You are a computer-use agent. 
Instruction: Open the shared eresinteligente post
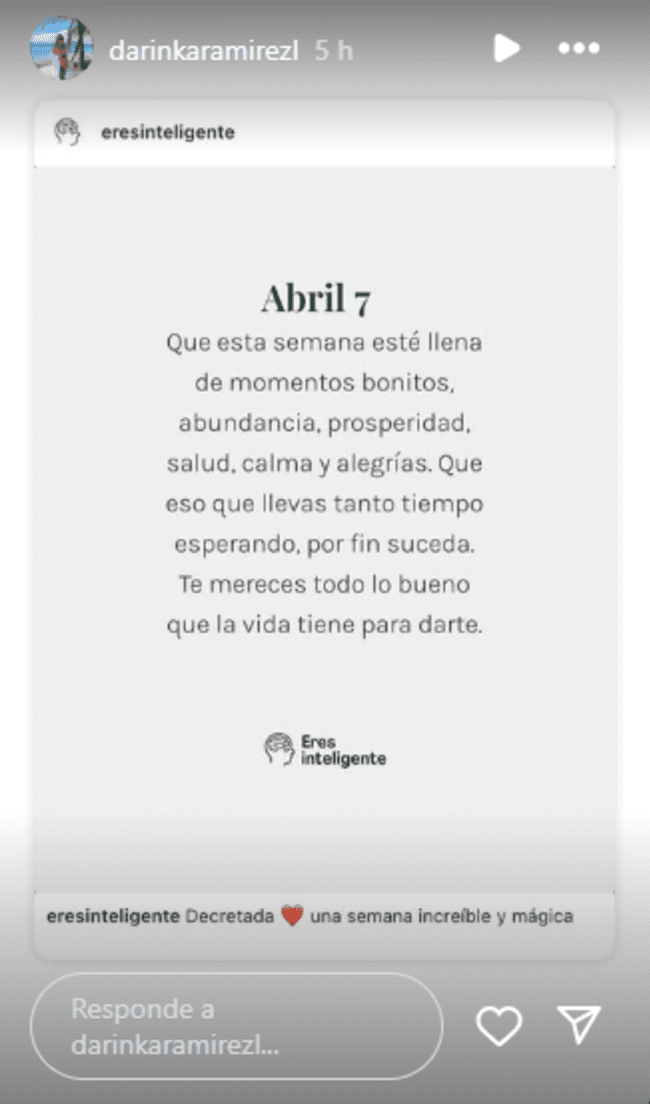click(x=324, y=520)
